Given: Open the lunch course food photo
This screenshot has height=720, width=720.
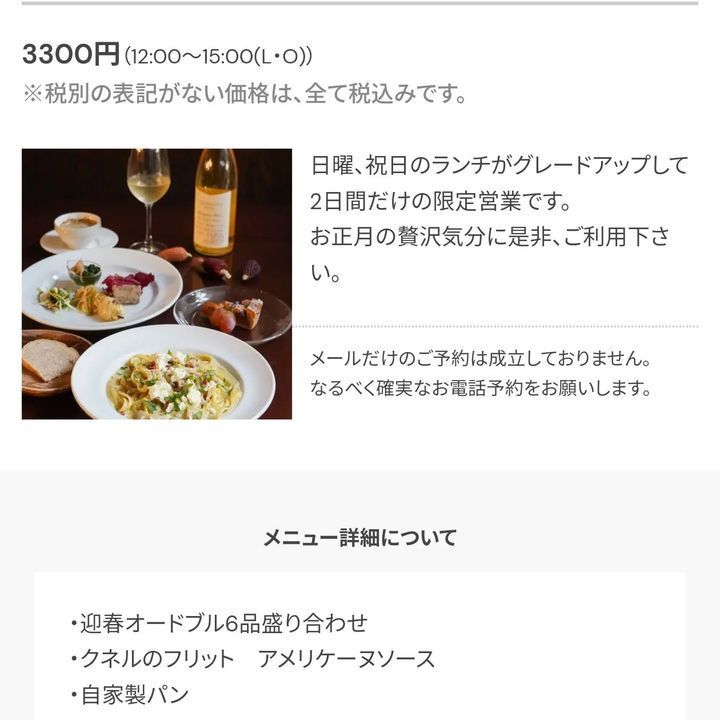Looking at the screenshot, I should 157,284.
